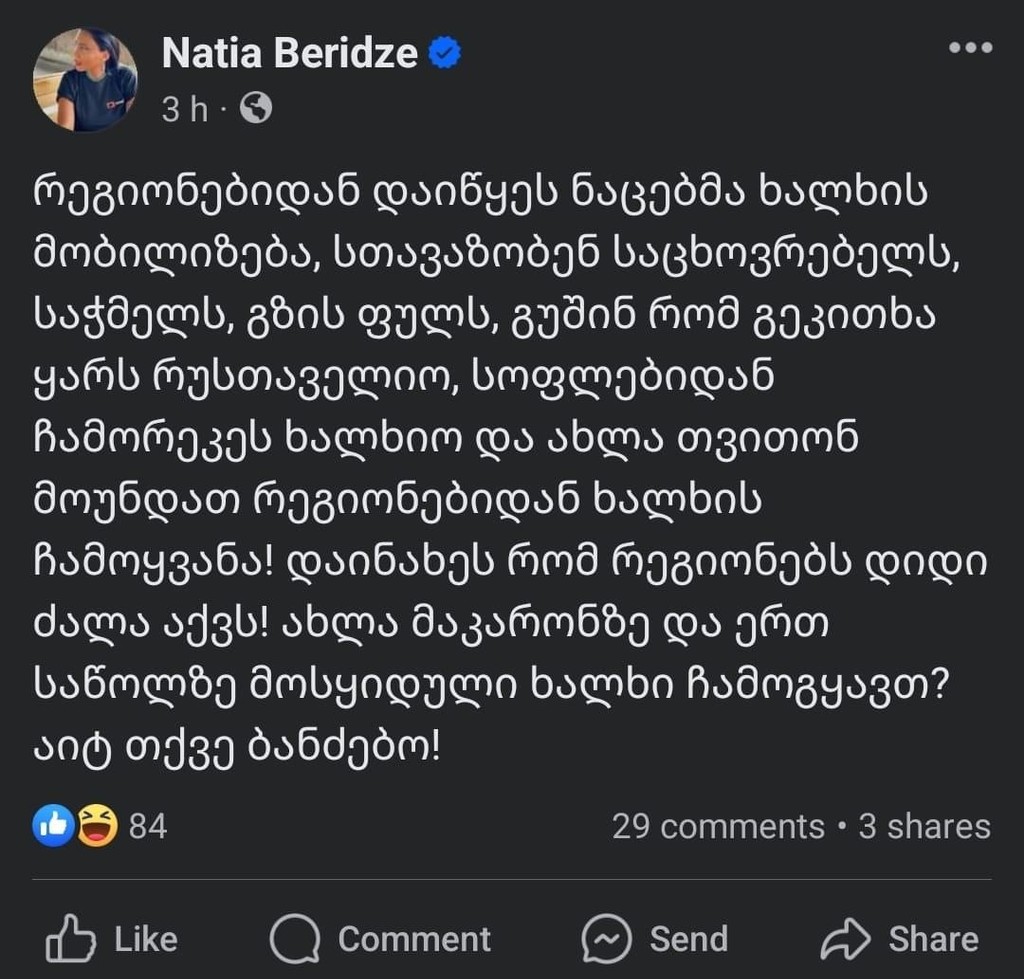View the 3 shares
This screenshot has width=1024, height=979.
[x=924, y=826]
